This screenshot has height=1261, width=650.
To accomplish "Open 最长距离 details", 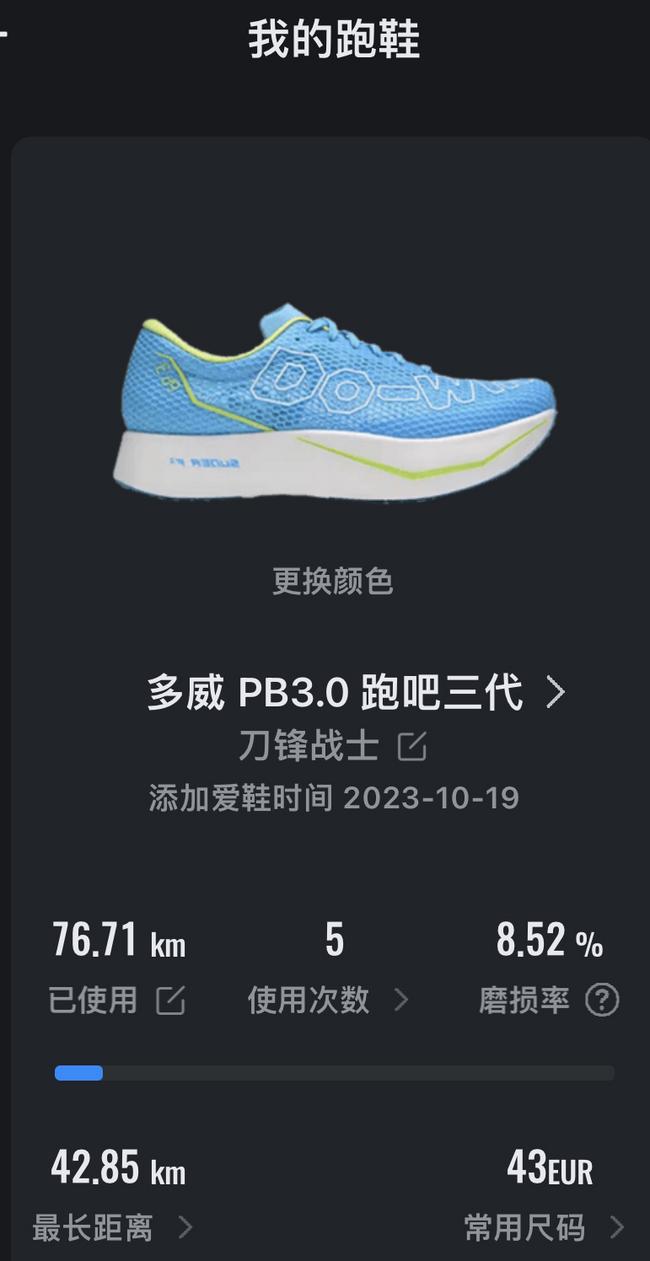I will pyautogui.click(x=112, y=1227).
